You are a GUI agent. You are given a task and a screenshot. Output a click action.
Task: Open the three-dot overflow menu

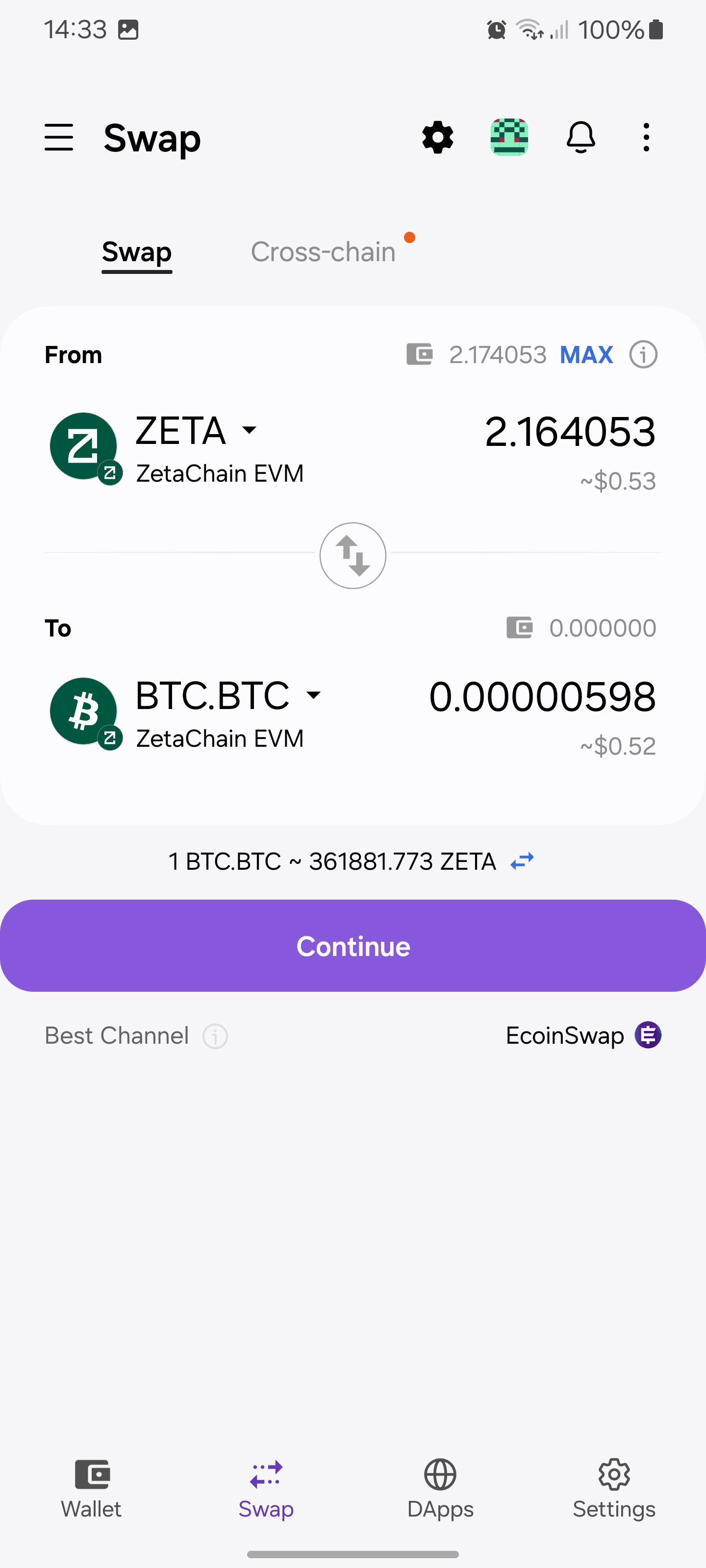point(646,138)
